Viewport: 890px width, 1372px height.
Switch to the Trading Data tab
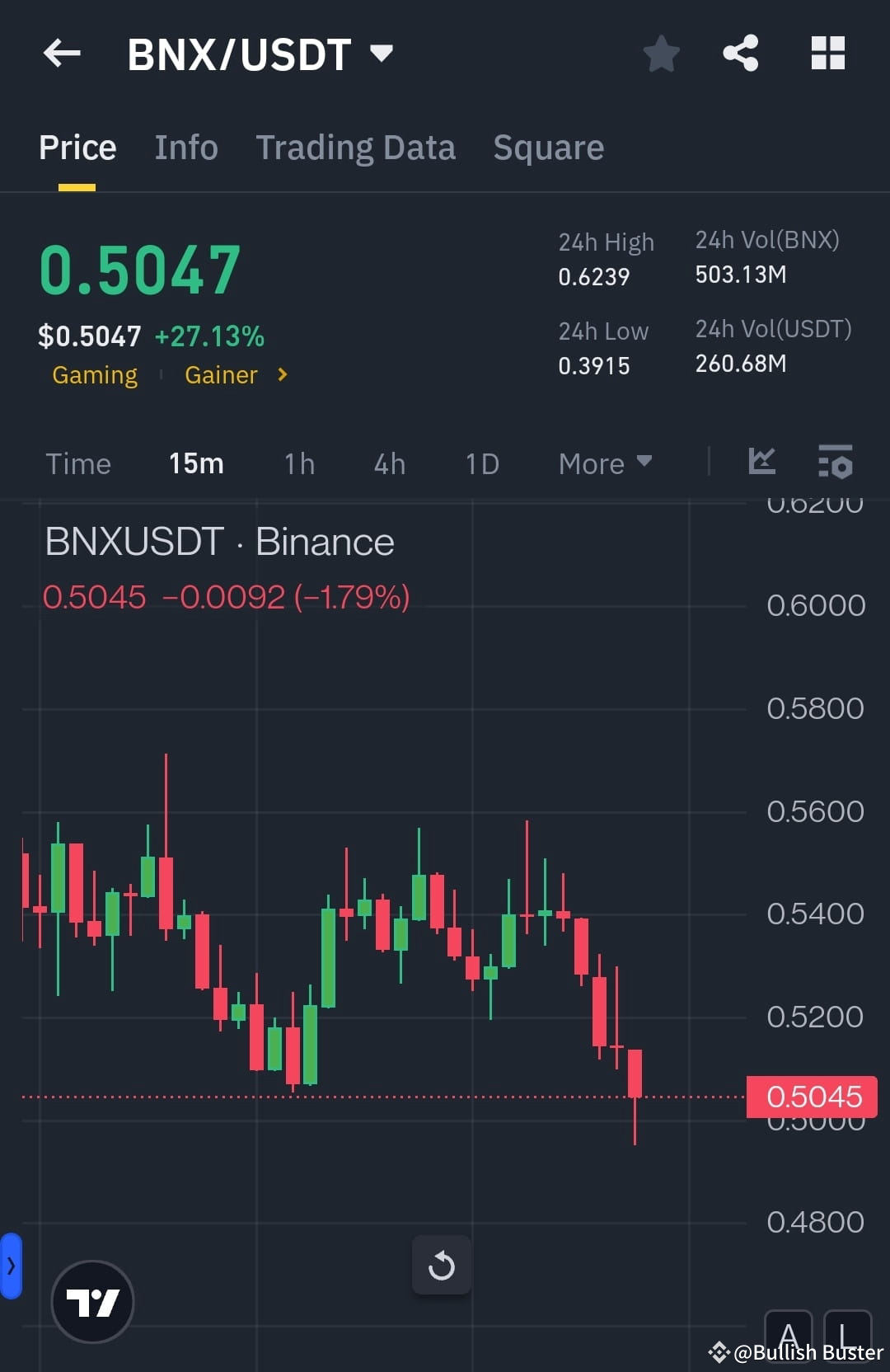[x=356, y=147]
